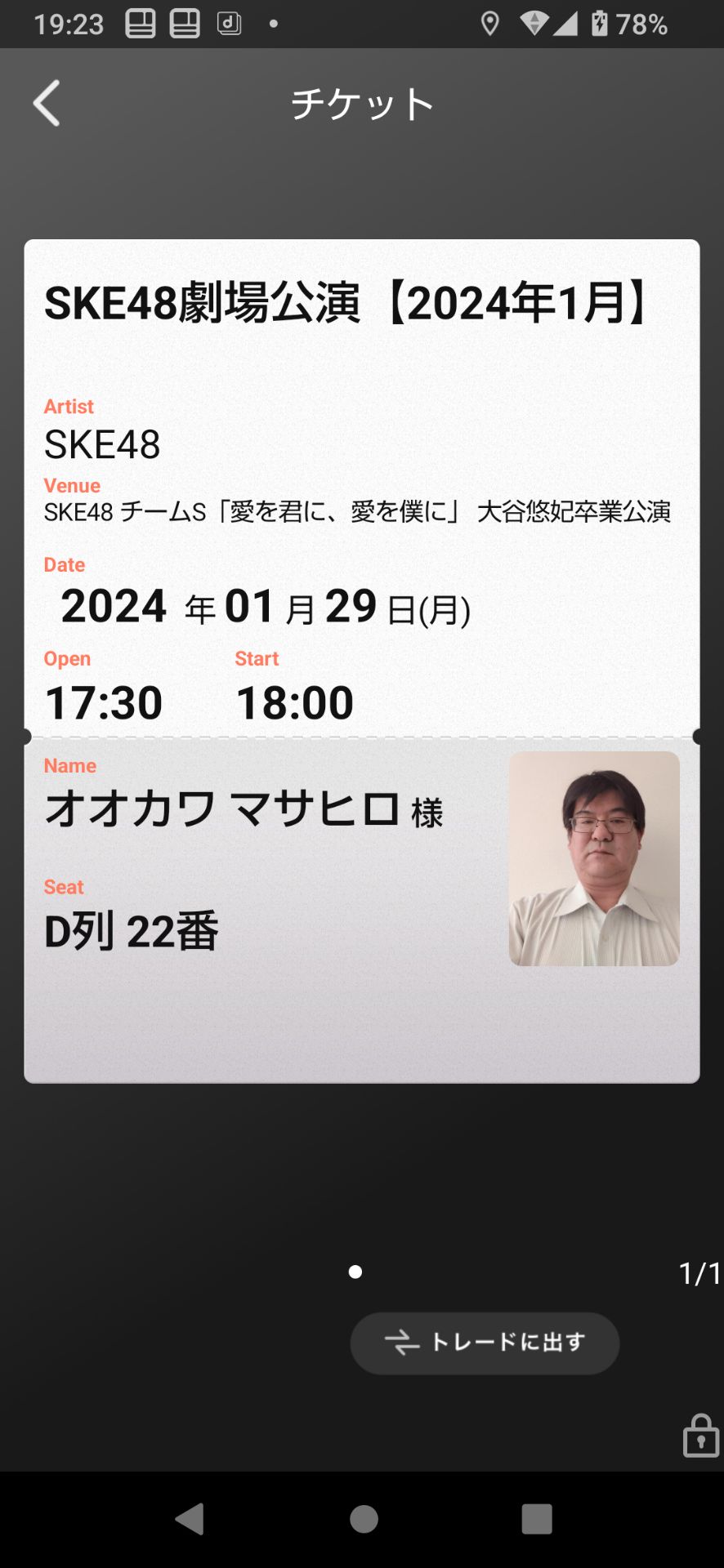Tap the trade arrows icon inside トレードに出す button

402,1343
